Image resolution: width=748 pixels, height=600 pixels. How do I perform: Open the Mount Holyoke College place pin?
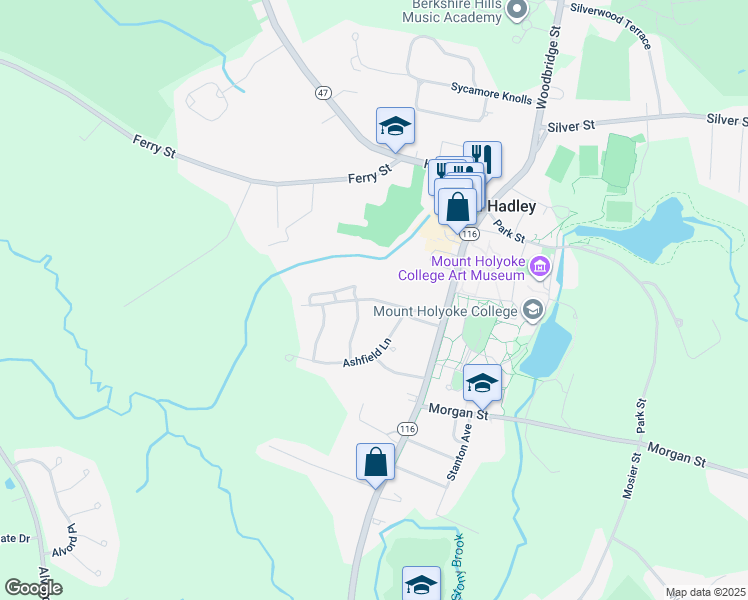[x=532, y=310]
